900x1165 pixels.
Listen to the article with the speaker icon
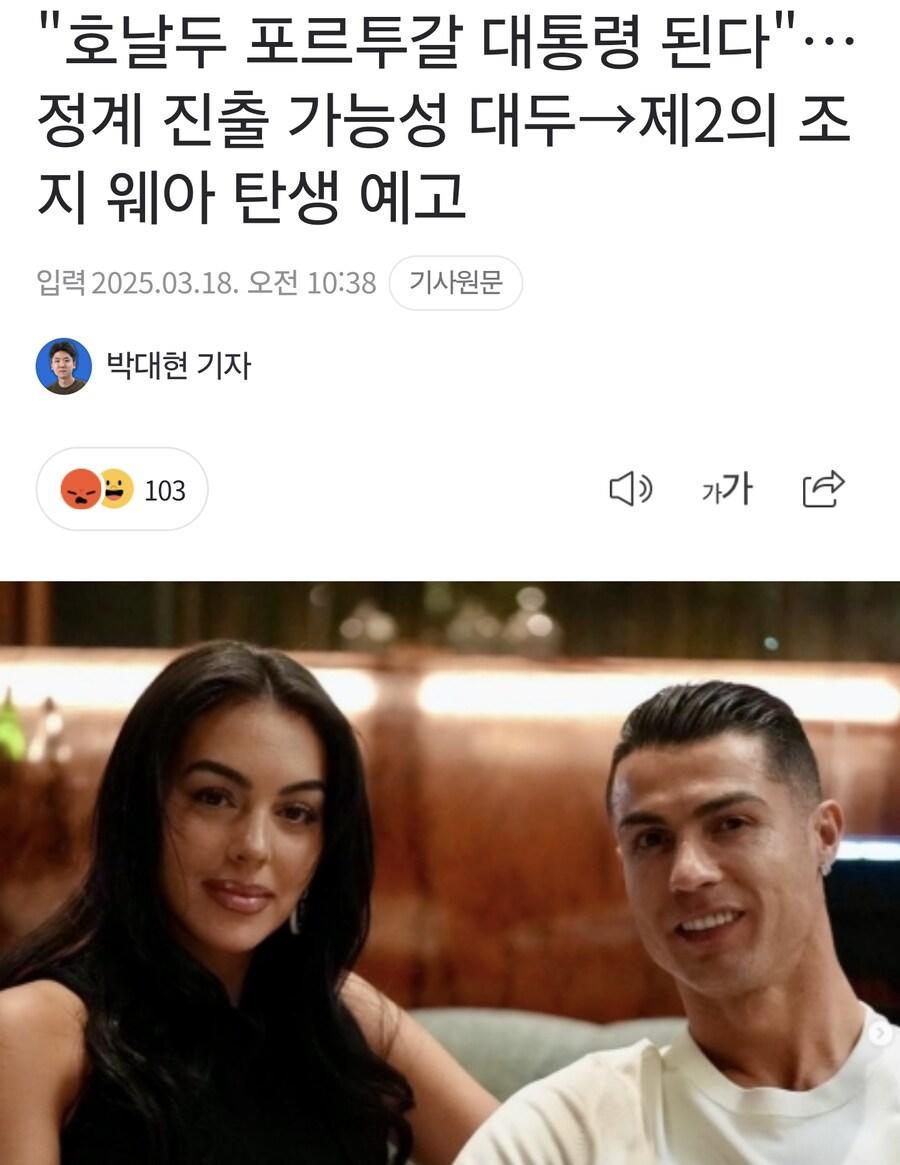[630, 489]
